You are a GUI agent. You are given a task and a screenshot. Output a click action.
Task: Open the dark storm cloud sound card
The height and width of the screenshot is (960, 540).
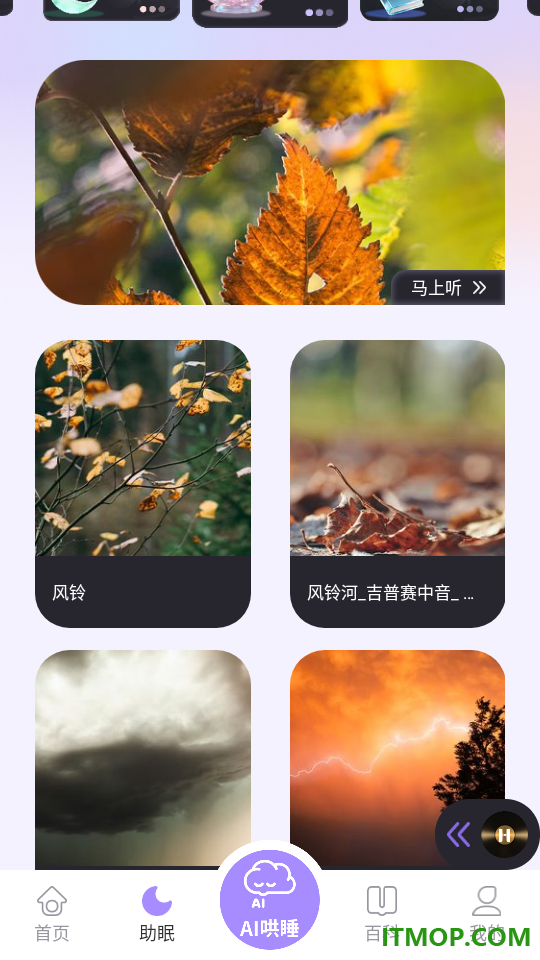pos(143,759)
